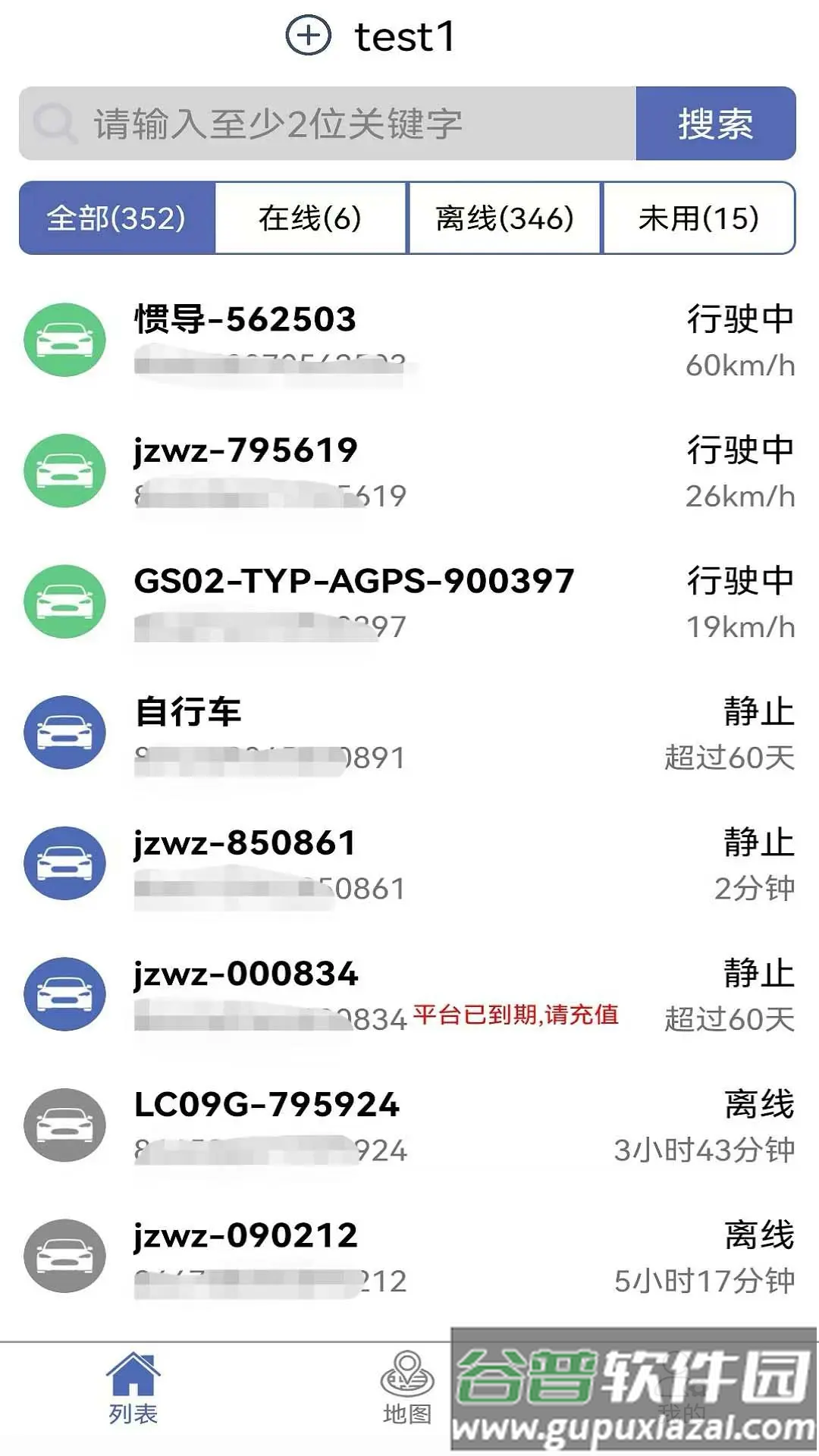Open device 惯导-562503
819x1456 pixels.
point(409,340)
